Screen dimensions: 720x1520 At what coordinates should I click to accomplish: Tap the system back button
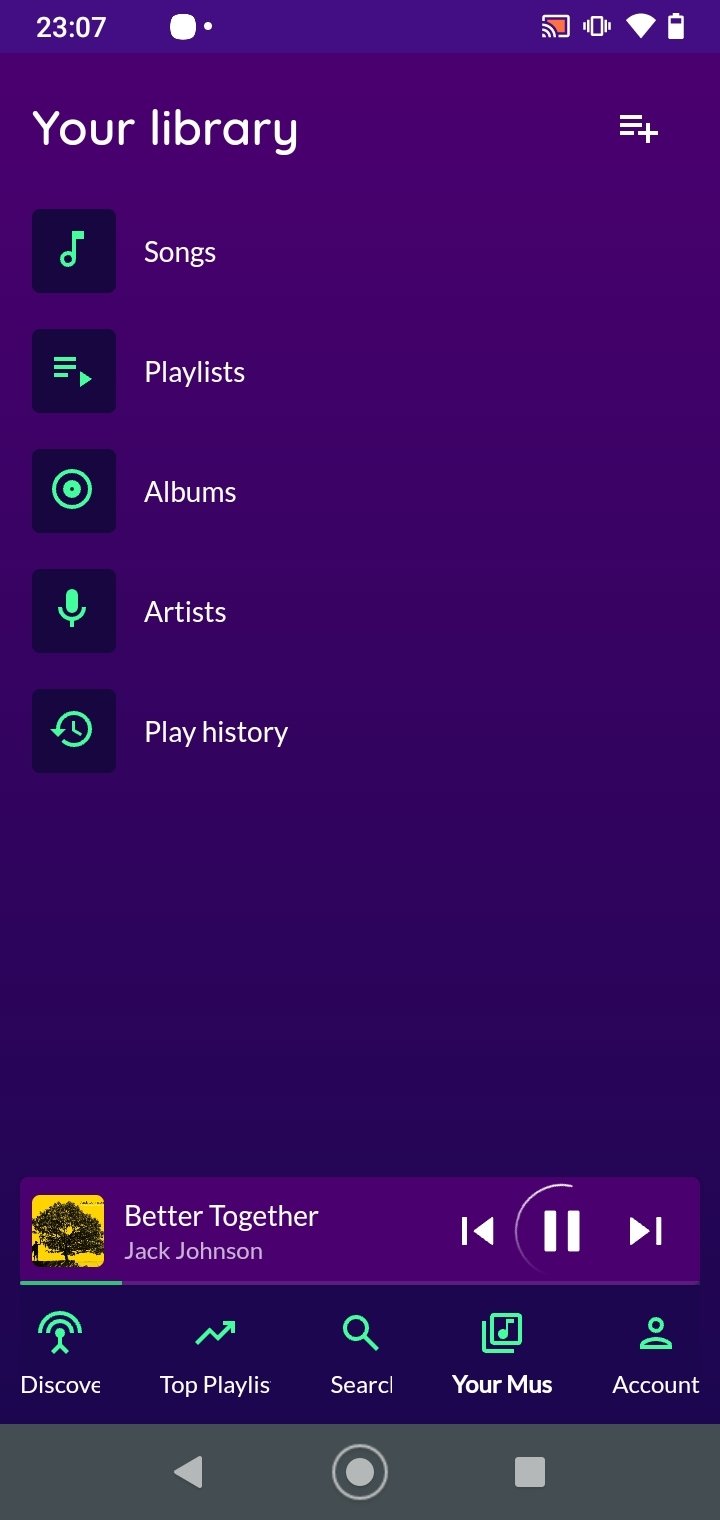pyautogui.click(x=188, y=1471)
